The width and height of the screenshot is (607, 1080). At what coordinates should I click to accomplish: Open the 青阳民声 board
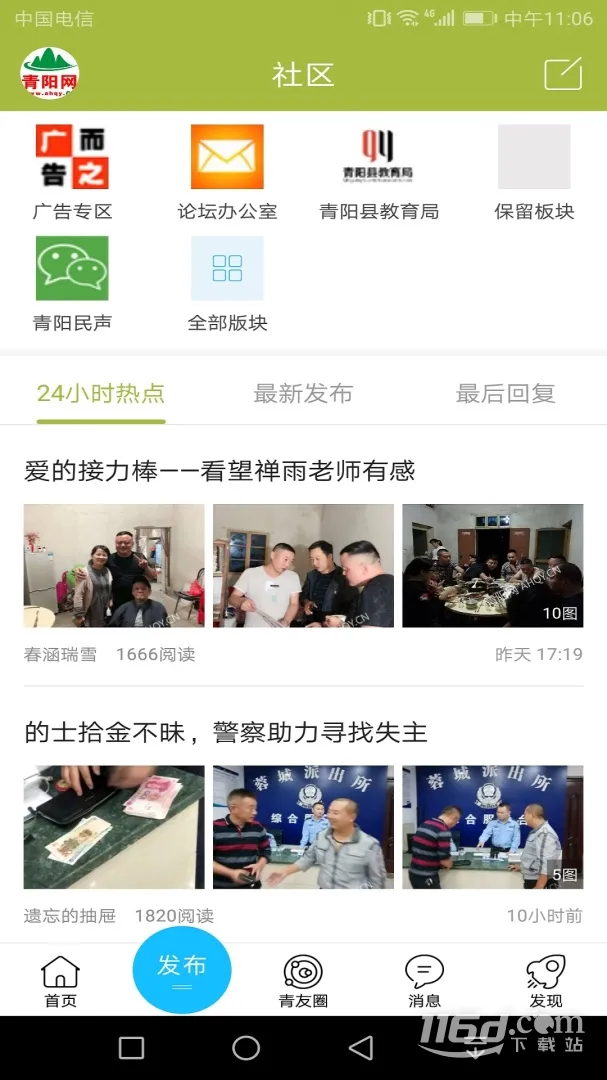(x=72, y=283)
